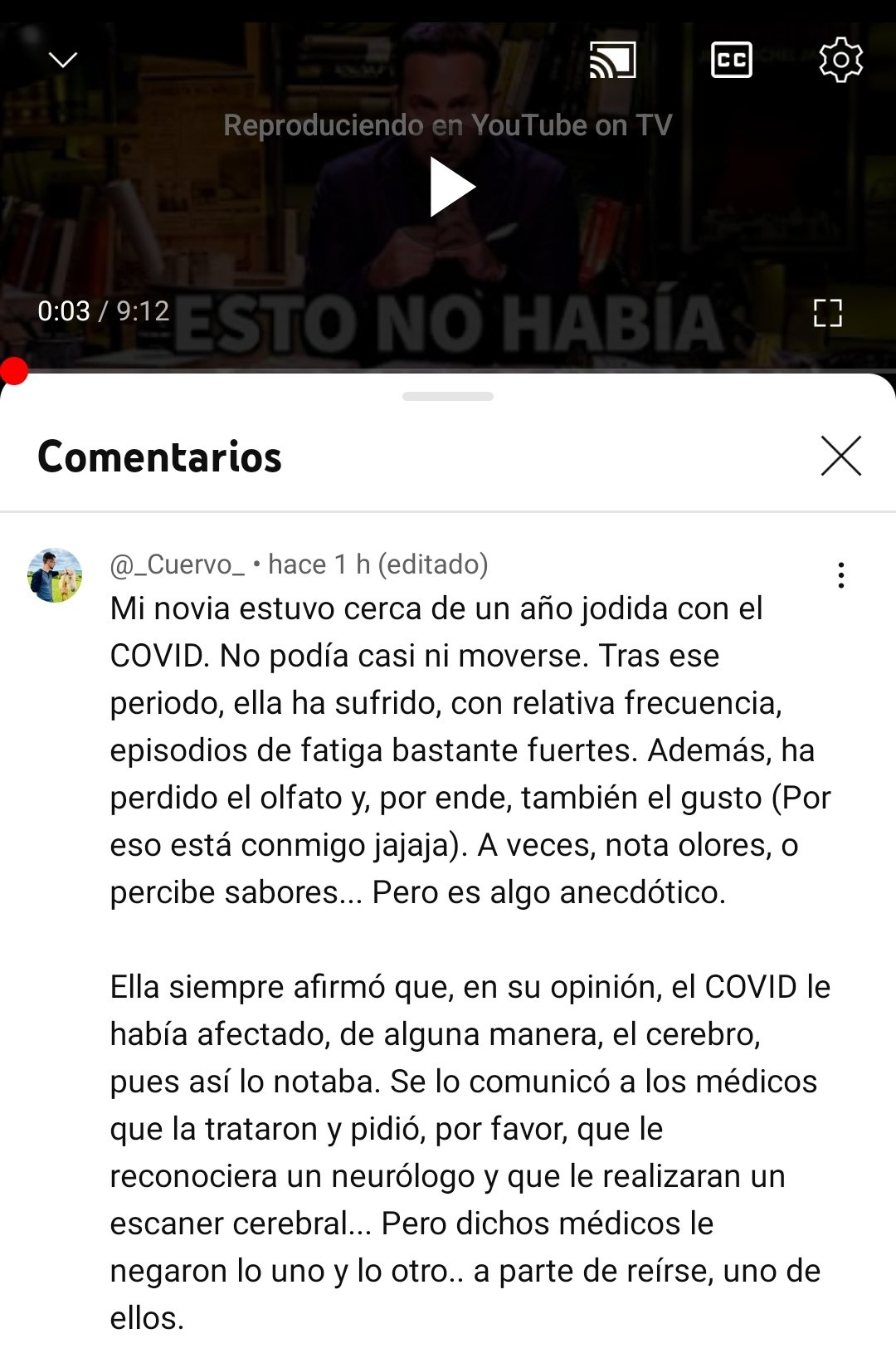The height and width of the screenshot is (1358, 896).
Task: Play the video
Action: pos(450,188)
